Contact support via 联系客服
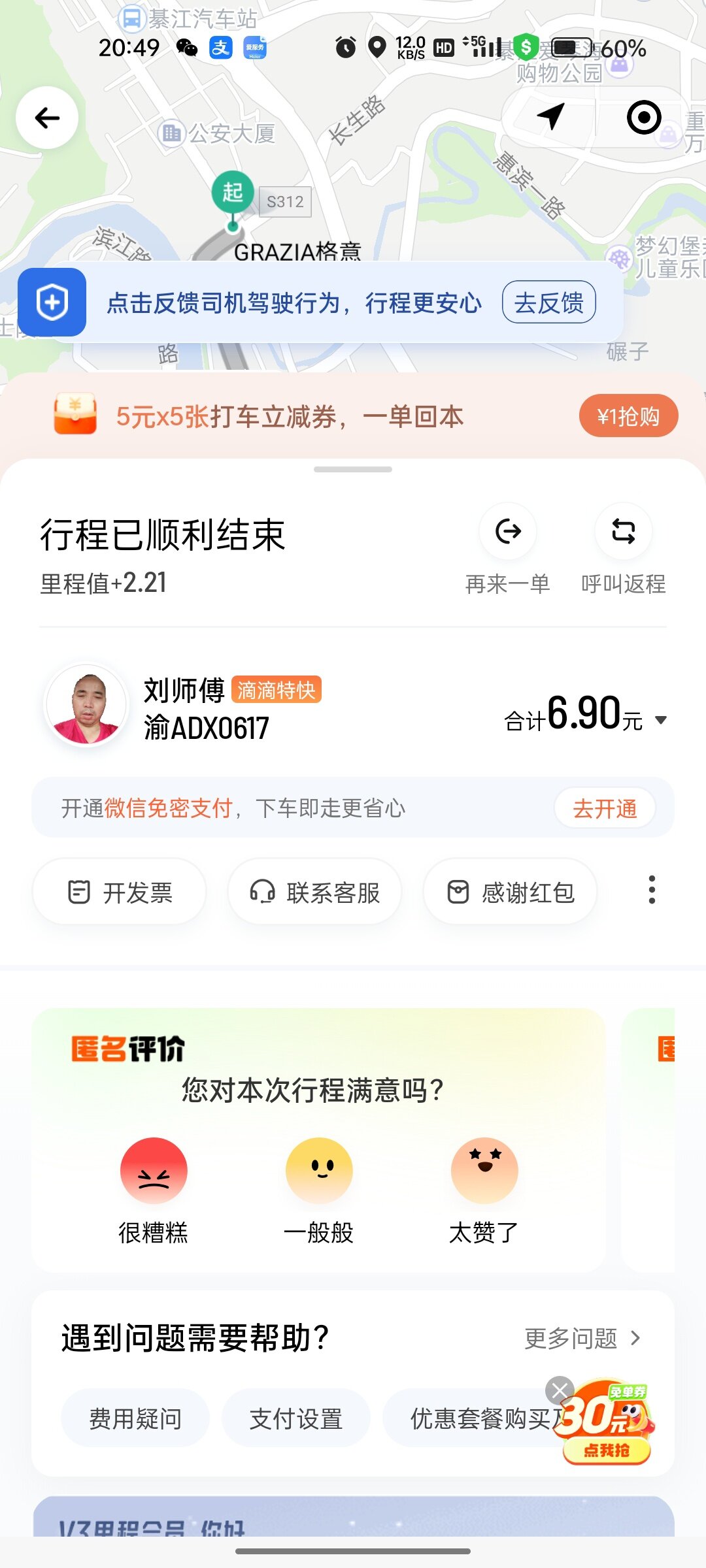Screen dimensions: 706x1568 [x=315, y=892]
